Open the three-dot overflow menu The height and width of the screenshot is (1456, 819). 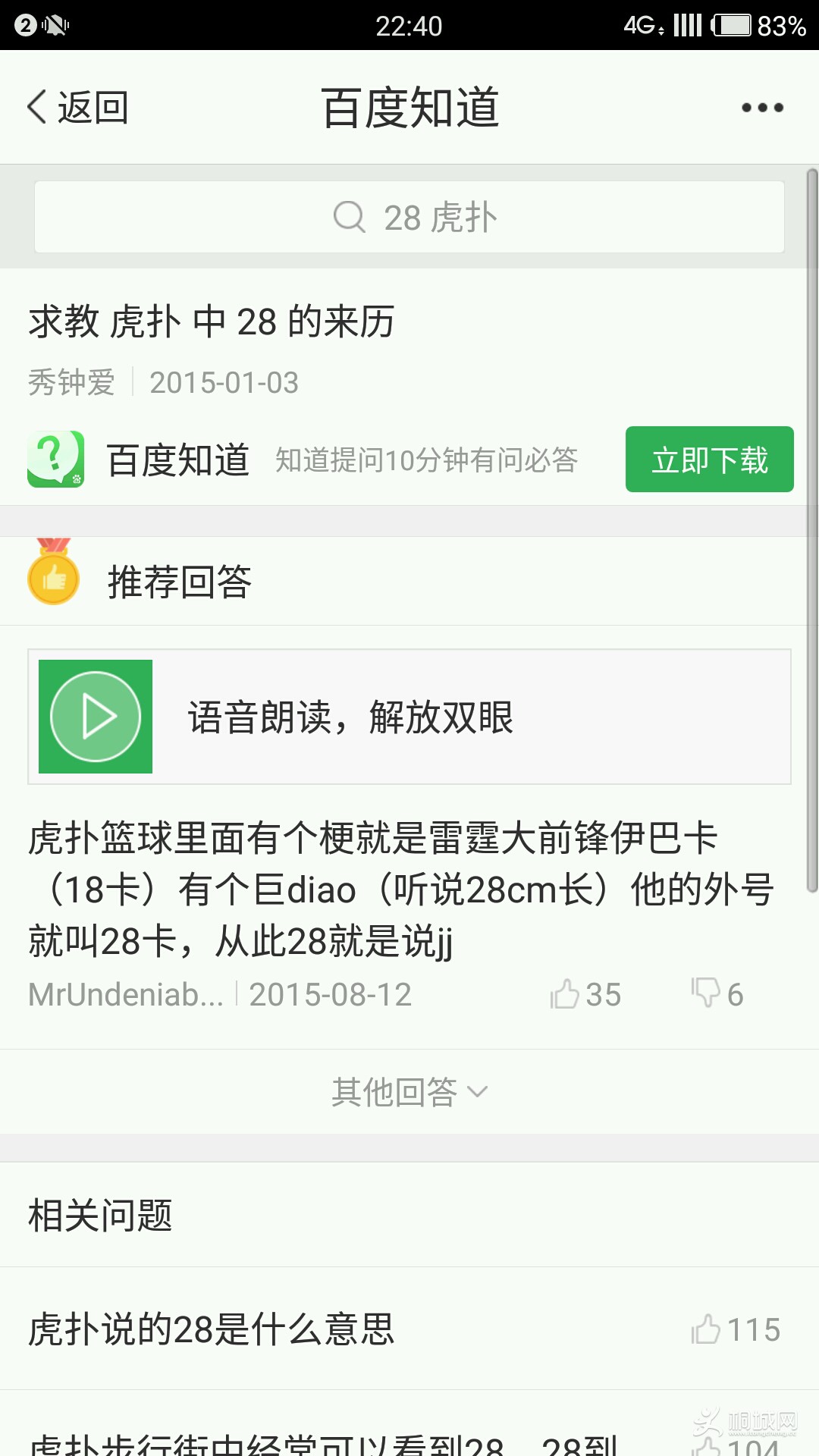coord(762,108)
